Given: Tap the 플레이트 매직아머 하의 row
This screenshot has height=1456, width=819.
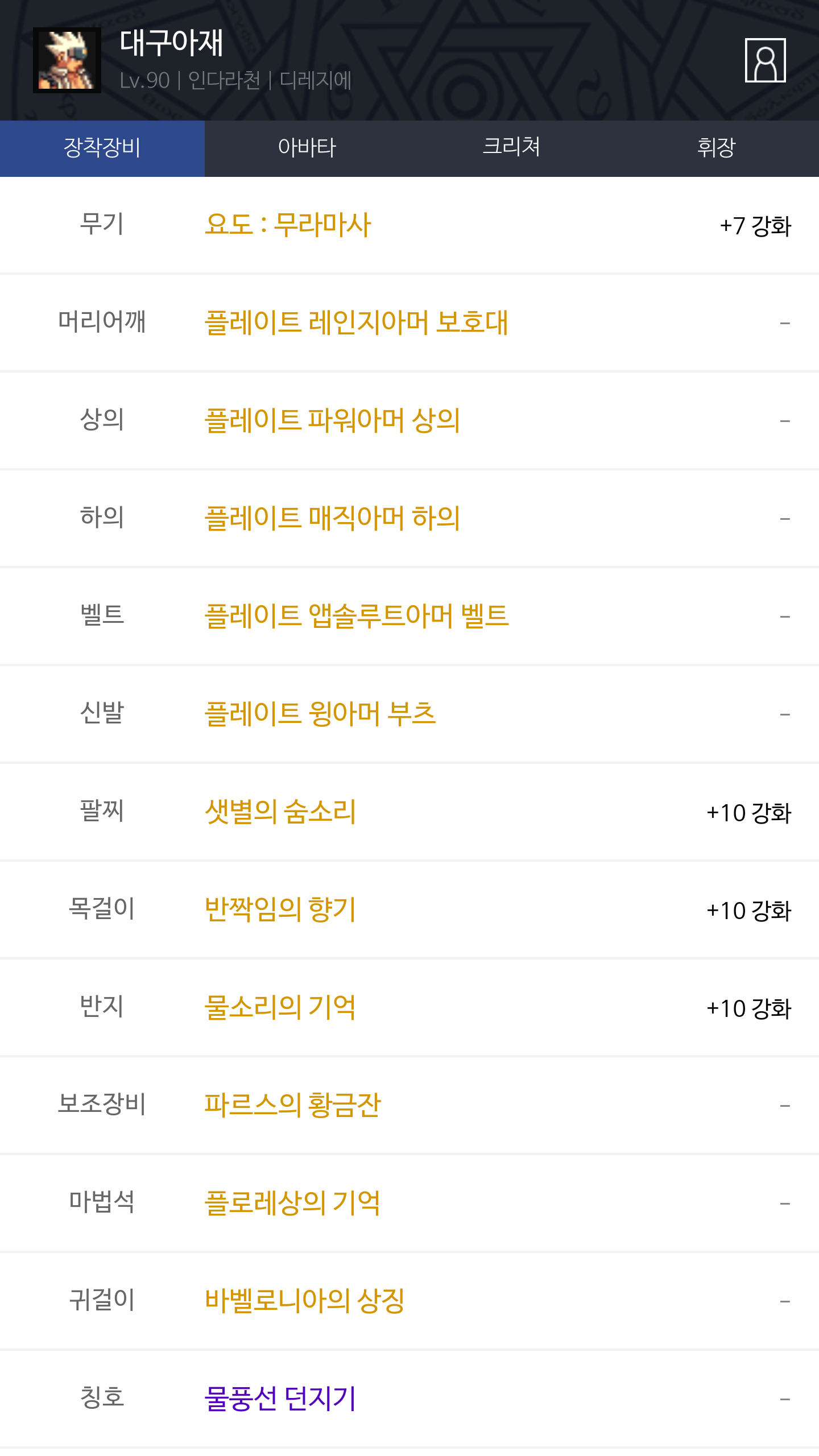Looking at the screenshot, I should tap(332, 518).
